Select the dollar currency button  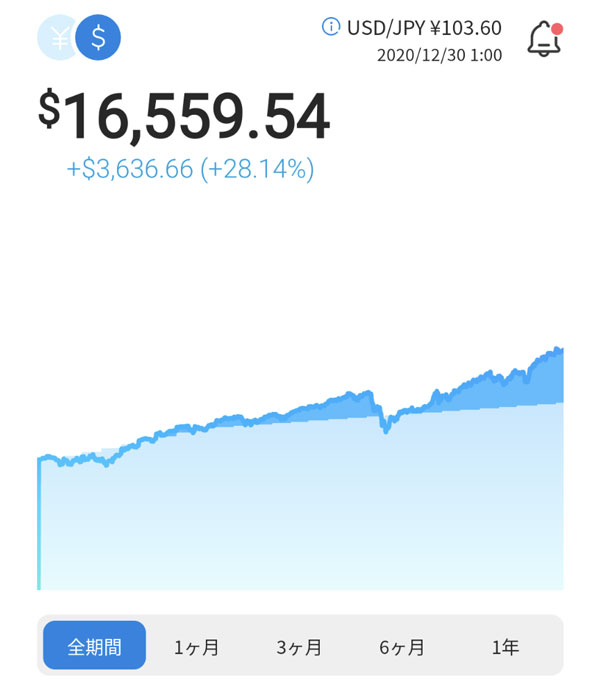point(98,38)
